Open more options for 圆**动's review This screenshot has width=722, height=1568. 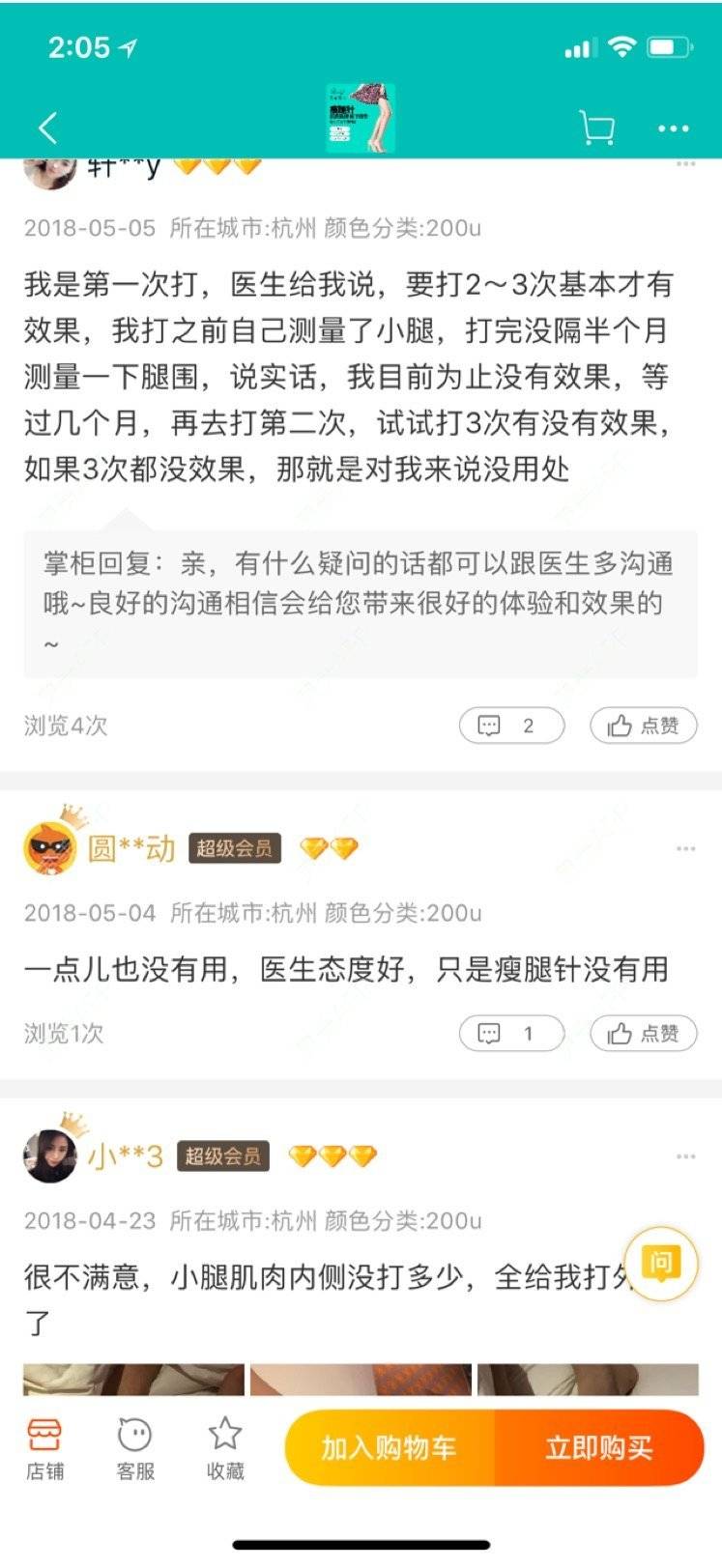pos(685,848)
